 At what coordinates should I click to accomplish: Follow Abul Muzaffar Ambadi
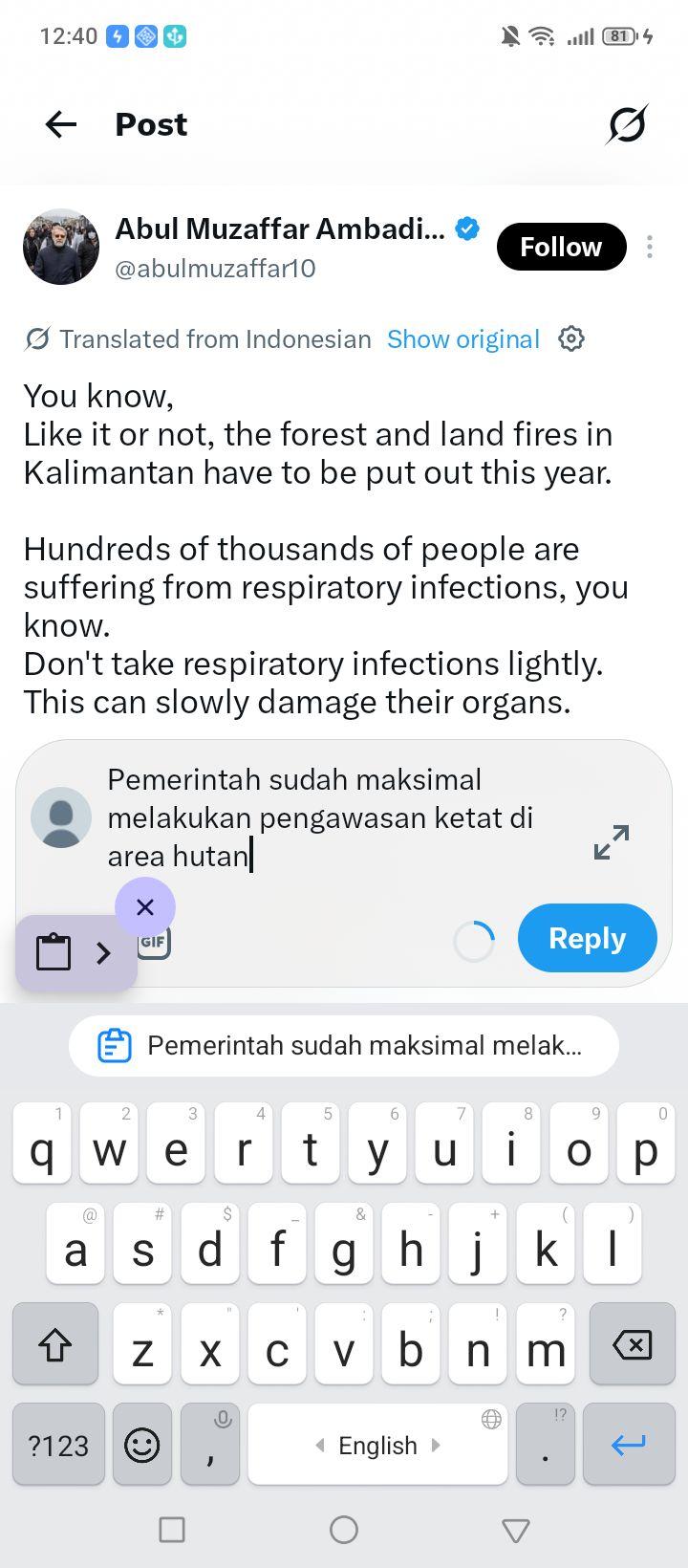(x=561, y=247)
